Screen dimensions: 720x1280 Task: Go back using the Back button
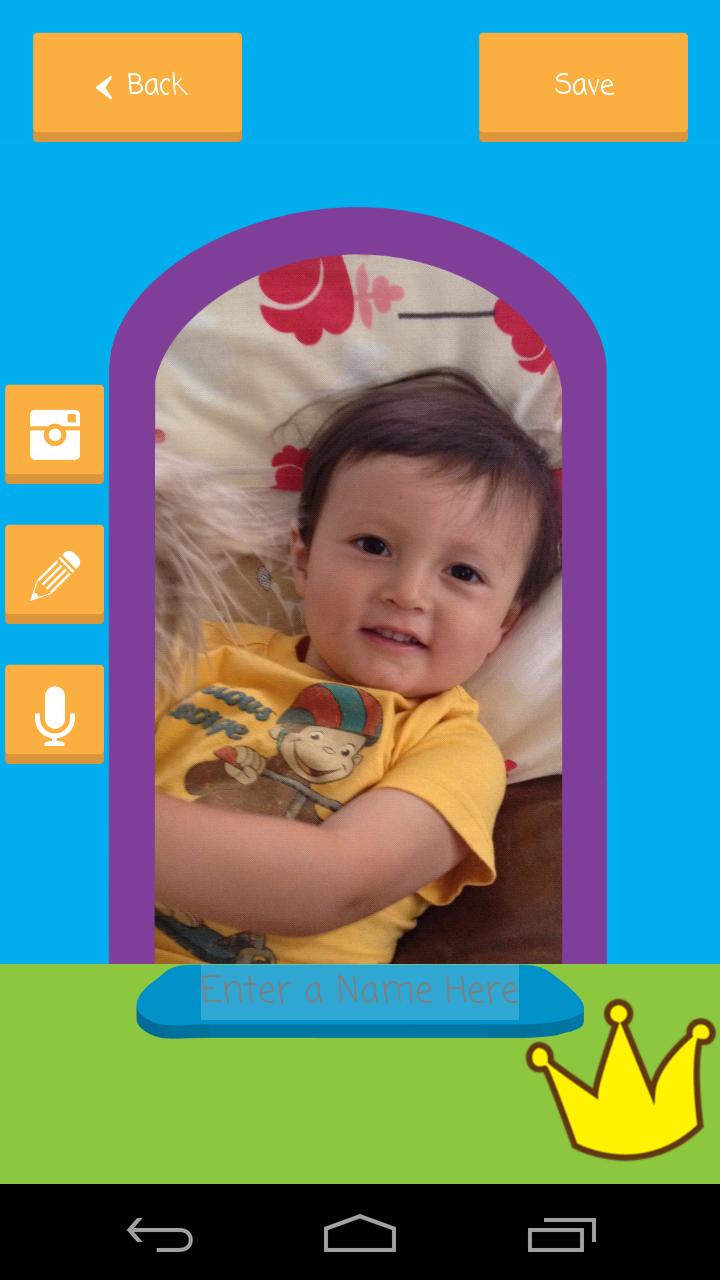click(137, 85)
